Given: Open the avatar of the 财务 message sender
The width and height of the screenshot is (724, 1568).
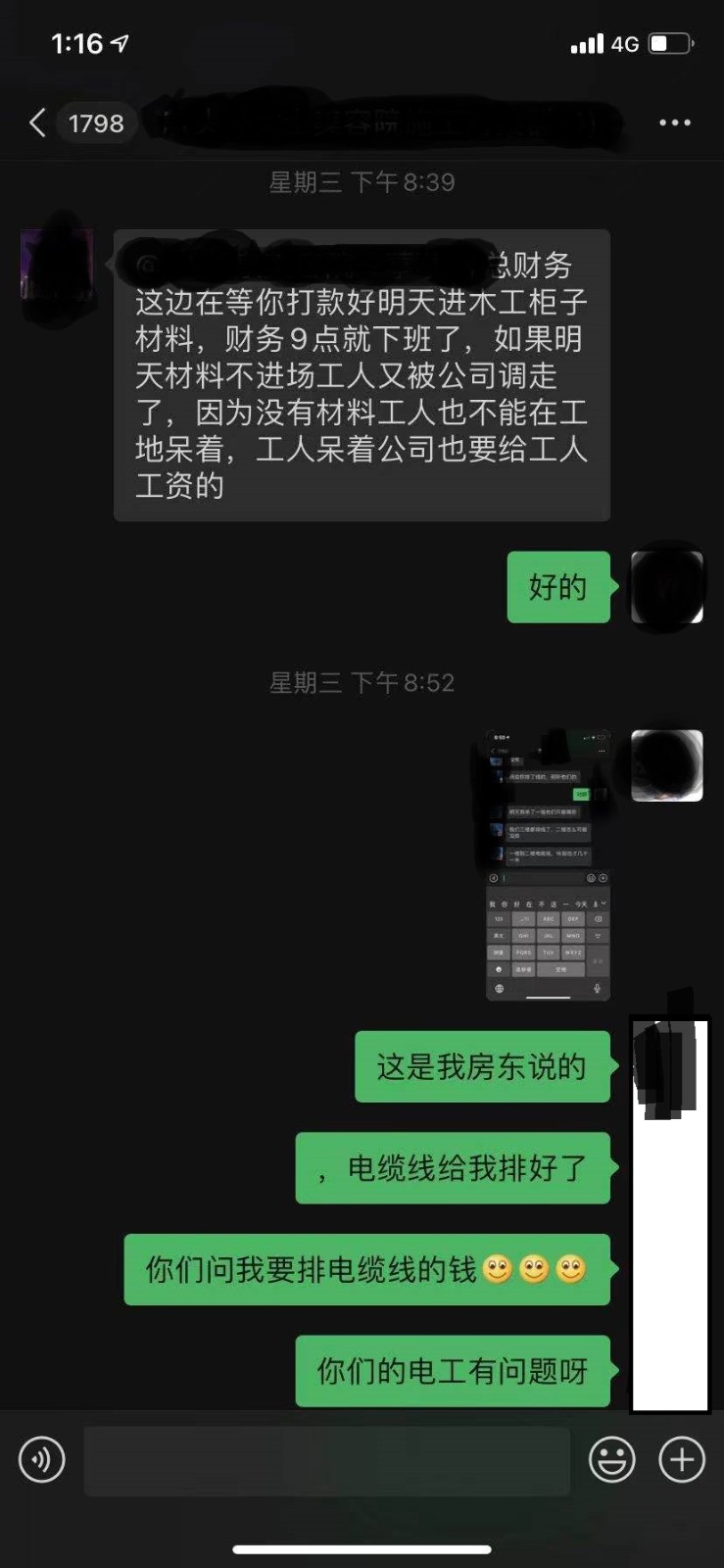Looking at the screenshot, I should click(57, 264).
